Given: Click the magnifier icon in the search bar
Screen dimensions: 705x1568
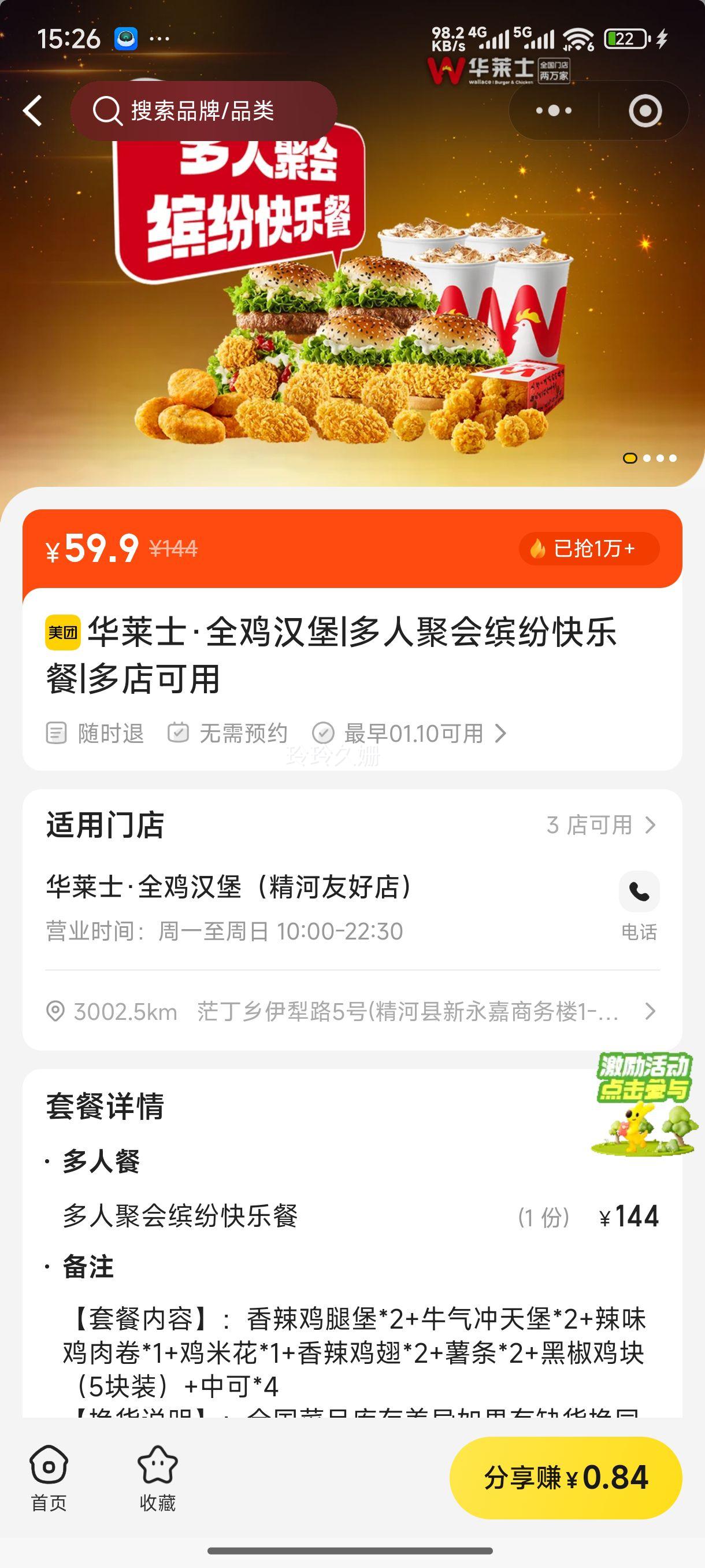Looking at the screenshot, I should [108, 110].
